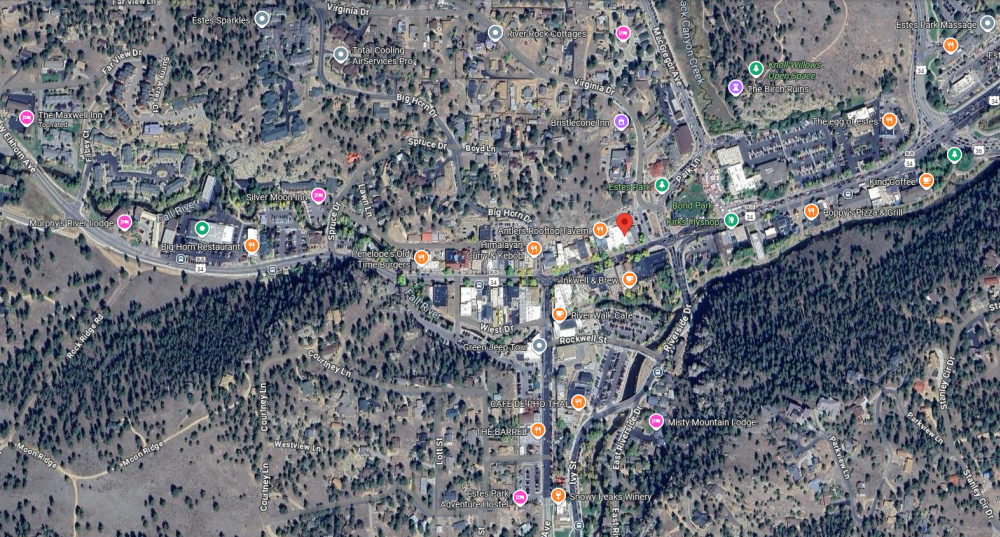Tap the Silver Moon Inn pin
The height and width of the screenshot is (537, 1000).
point(319,195)
